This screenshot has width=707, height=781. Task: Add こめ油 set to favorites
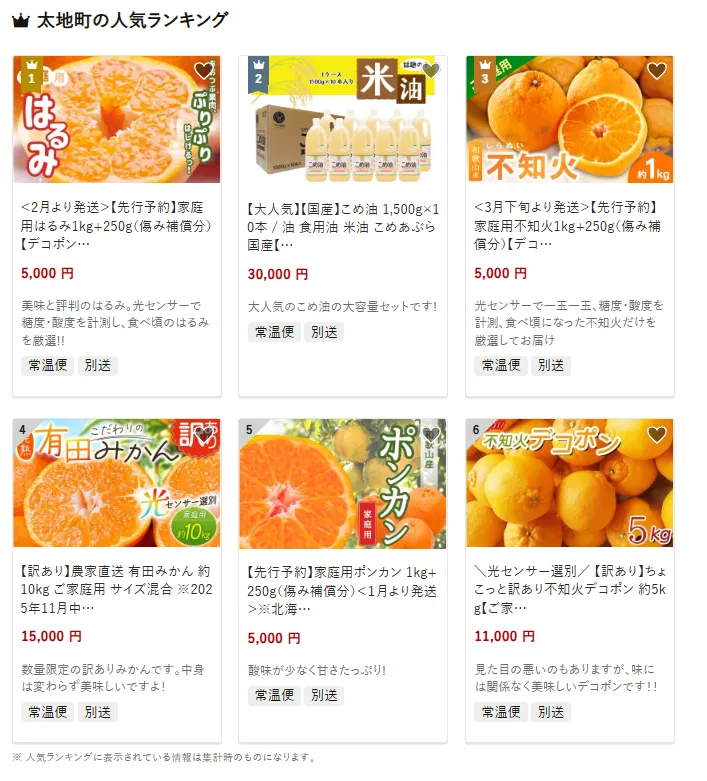[431, 71]
